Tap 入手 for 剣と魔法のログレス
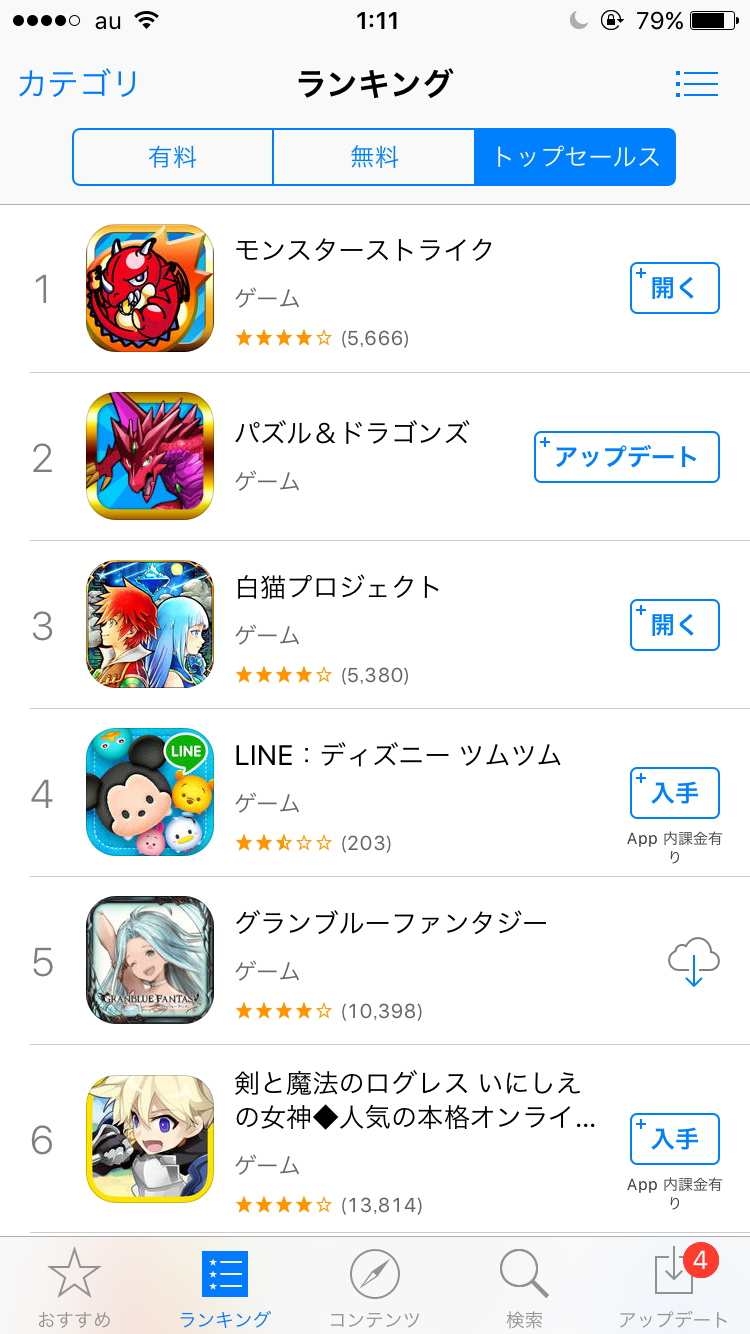 pos(674,1139)
